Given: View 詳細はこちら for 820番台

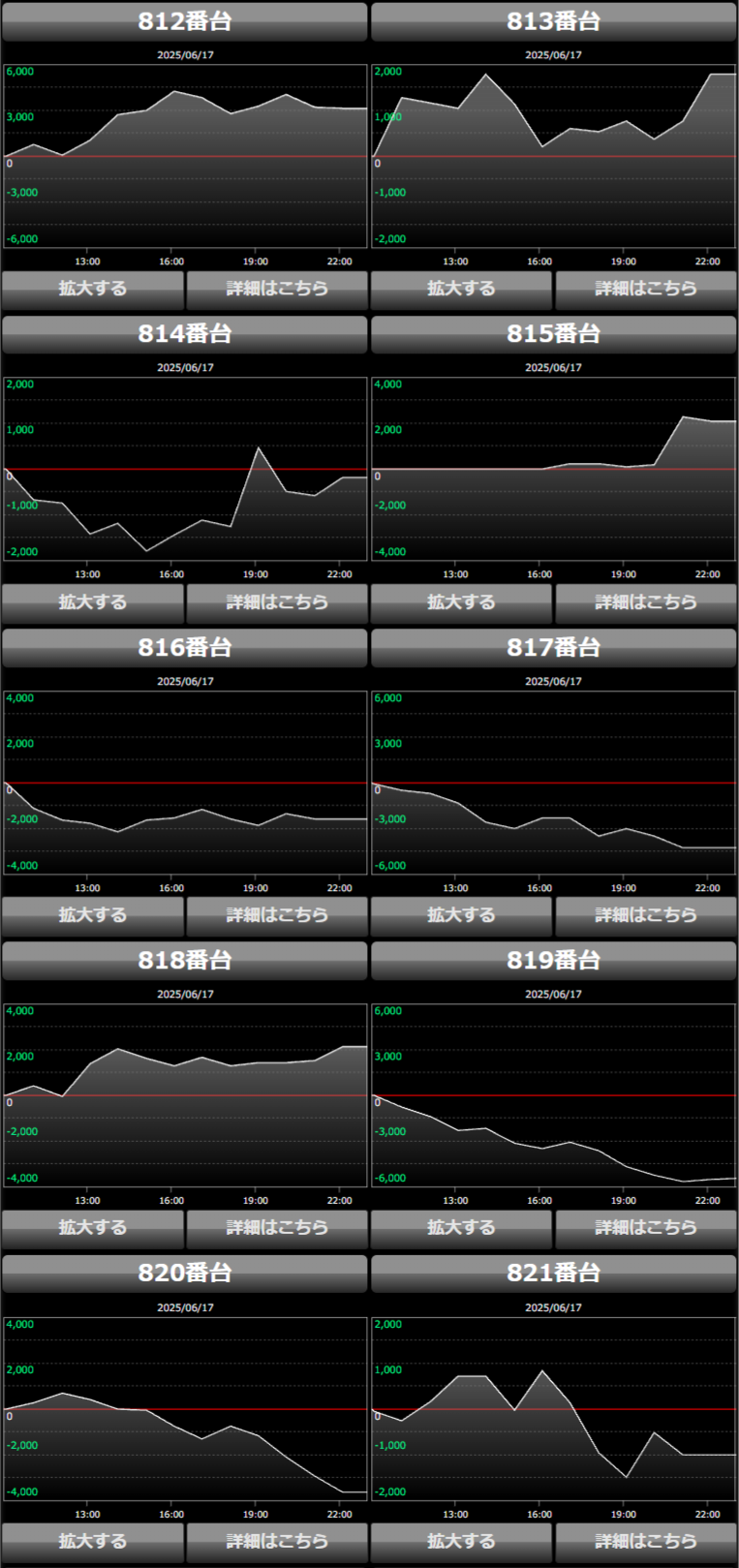Looking at the screenshot, I should pos(277,1541).
